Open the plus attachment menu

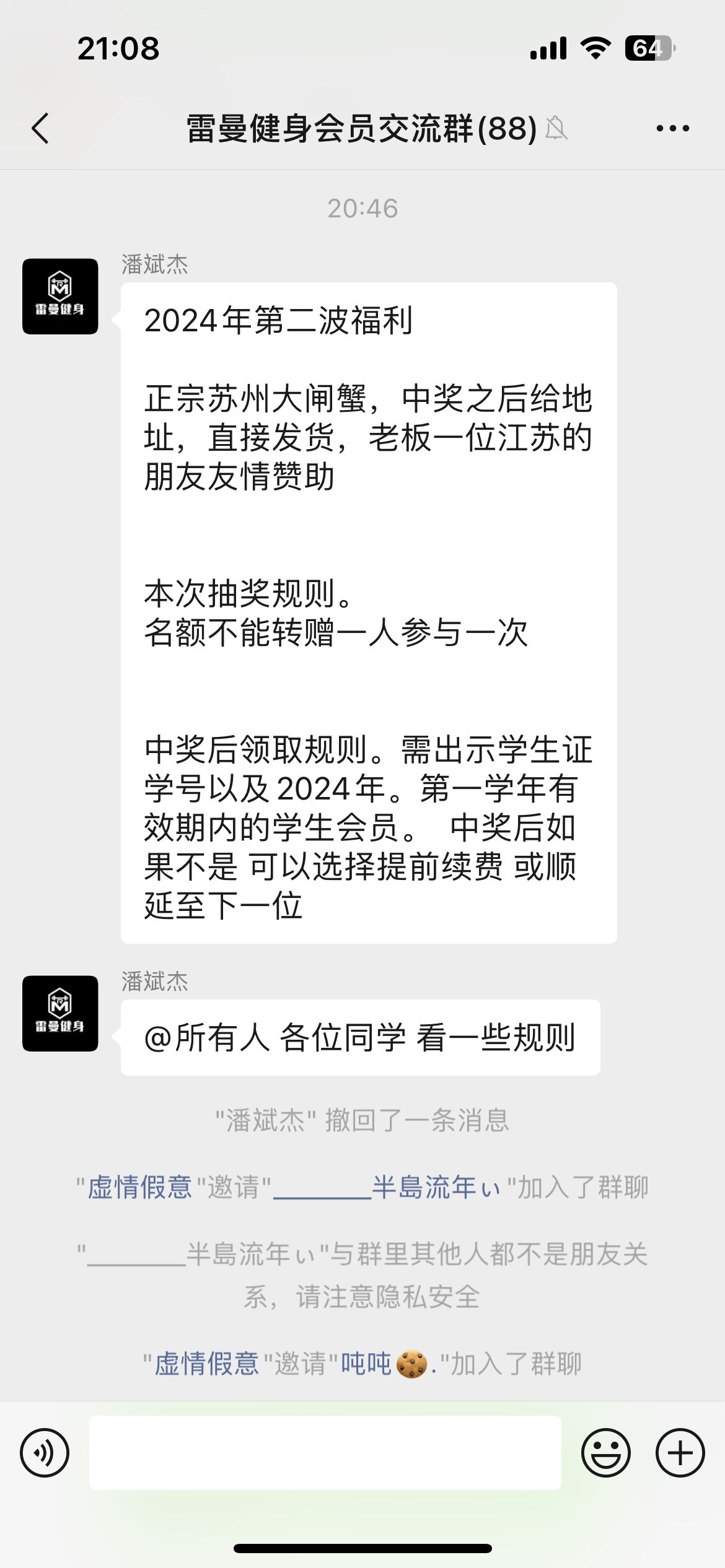680,1453
